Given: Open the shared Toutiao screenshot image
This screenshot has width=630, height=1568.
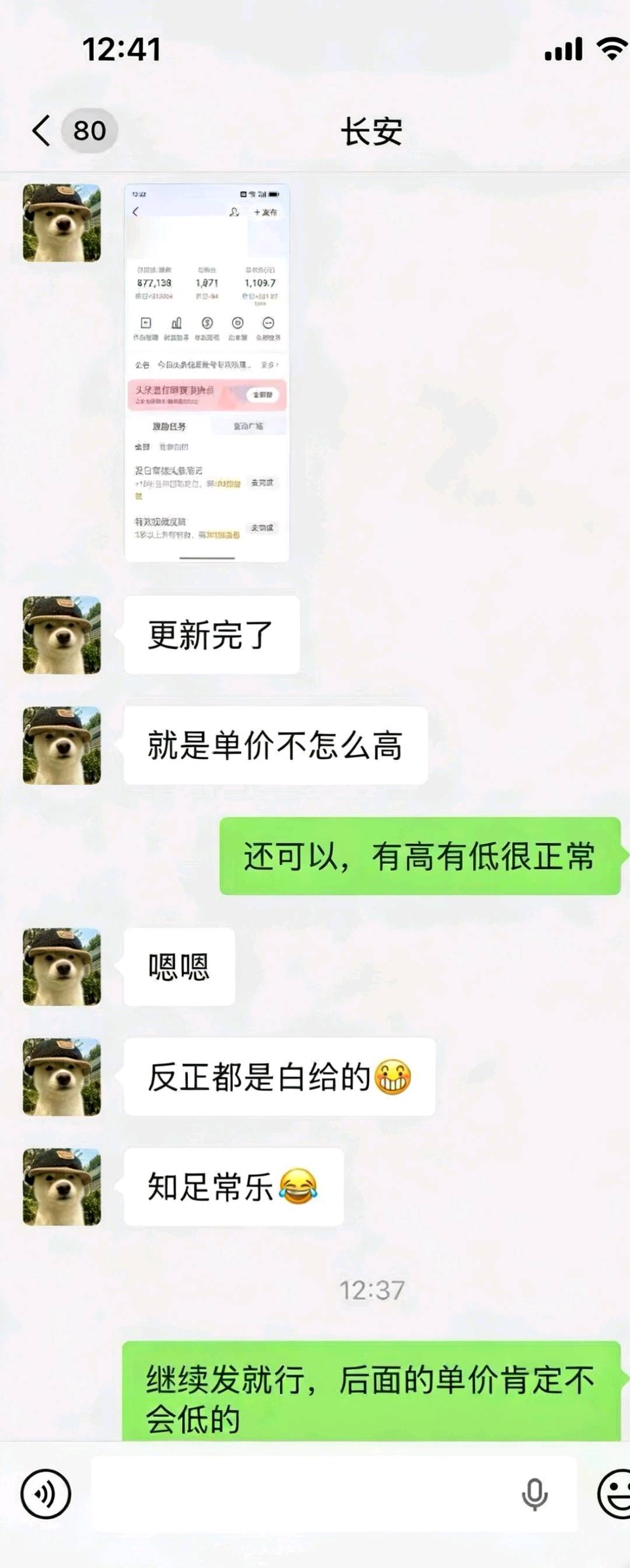Looking at the screenshot, I should coord(207,371).
